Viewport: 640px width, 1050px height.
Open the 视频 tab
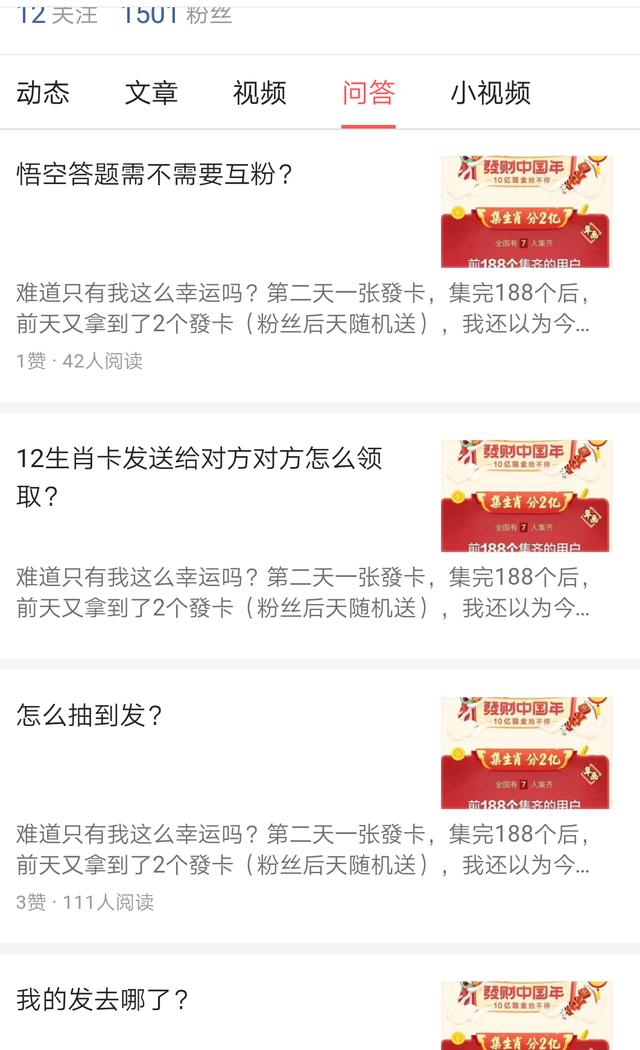coord(259,93)
